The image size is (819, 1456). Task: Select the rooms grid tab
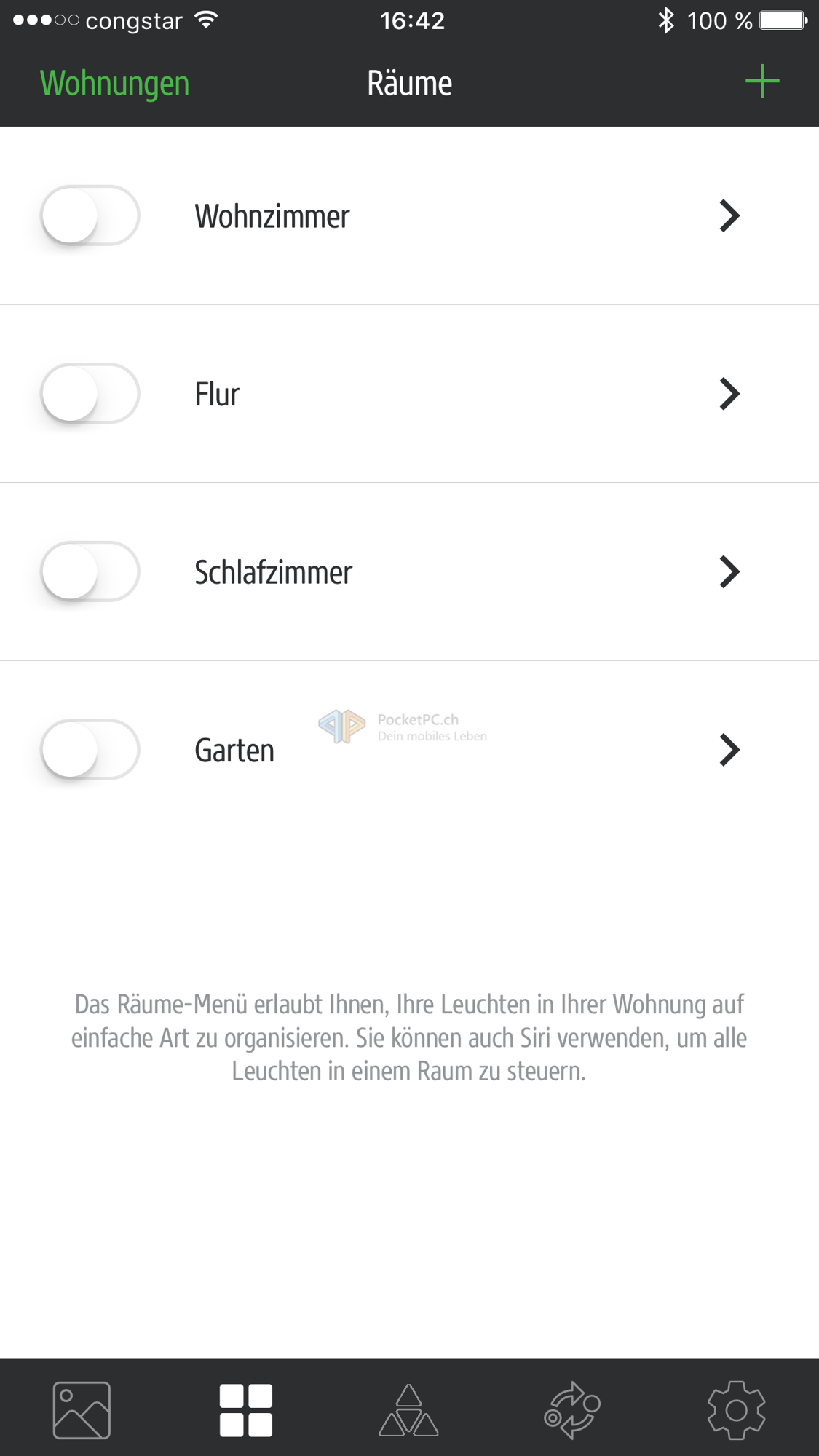tap(246, 1410)
